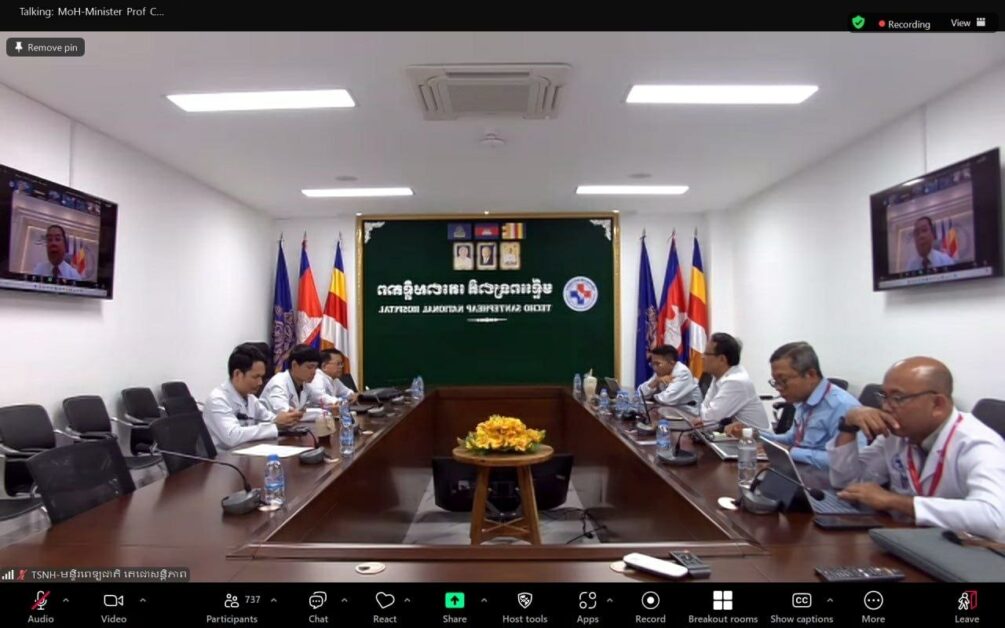Leave the meeting
The width and height of the screenshot is (1005, 628).
point(966,605)
